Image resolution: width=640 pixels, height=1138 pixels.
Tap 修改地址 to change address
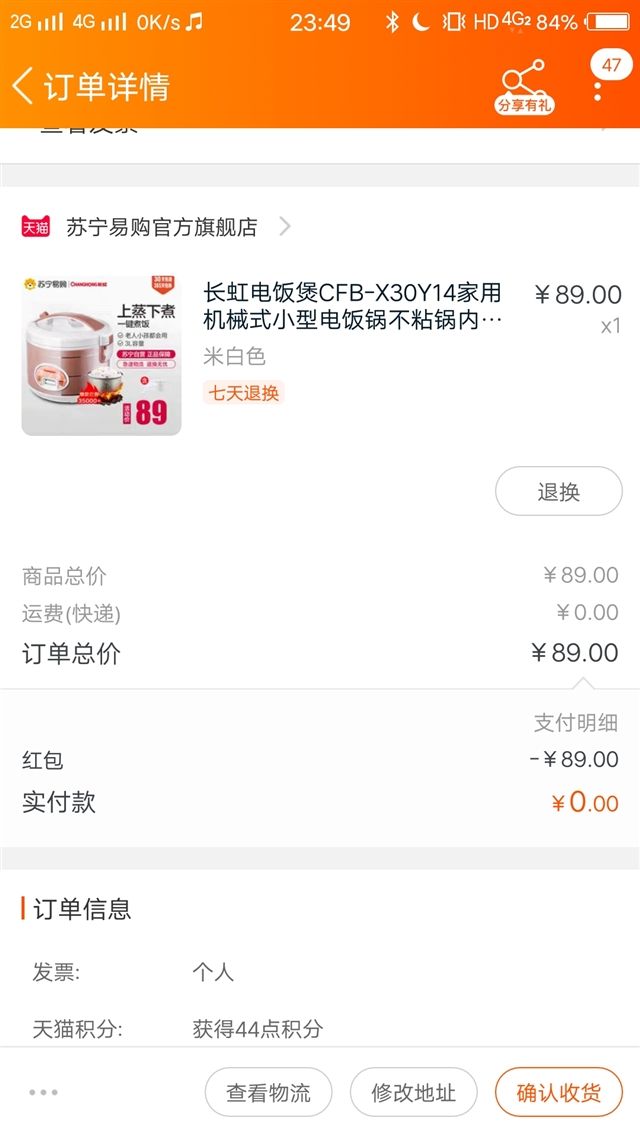click(x=414, y=1092)
